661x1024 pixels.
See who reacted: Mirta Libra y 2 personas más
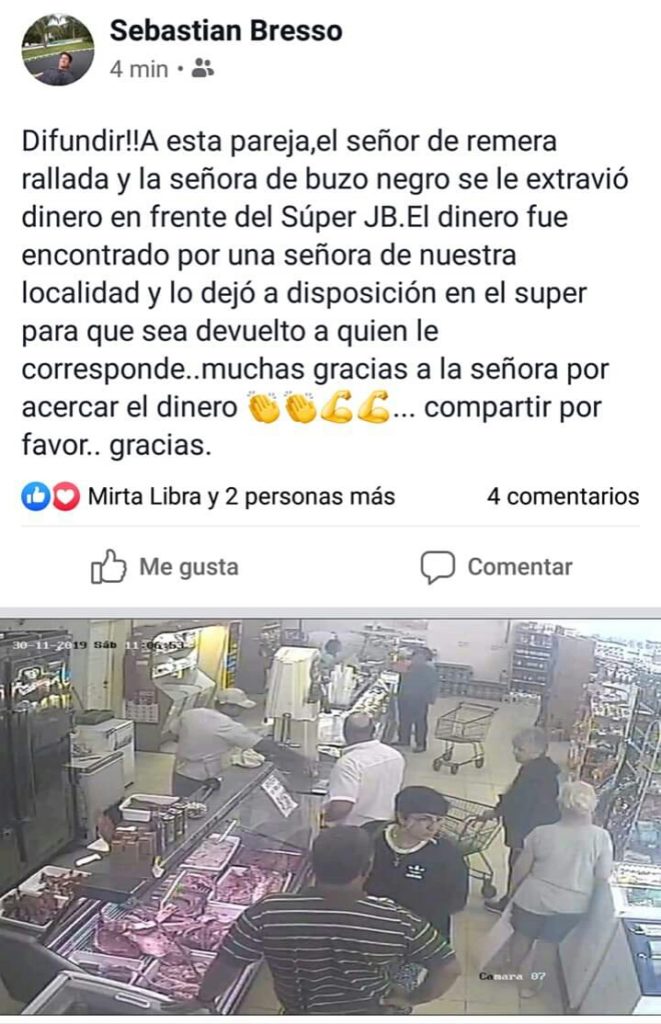point(240,496)
